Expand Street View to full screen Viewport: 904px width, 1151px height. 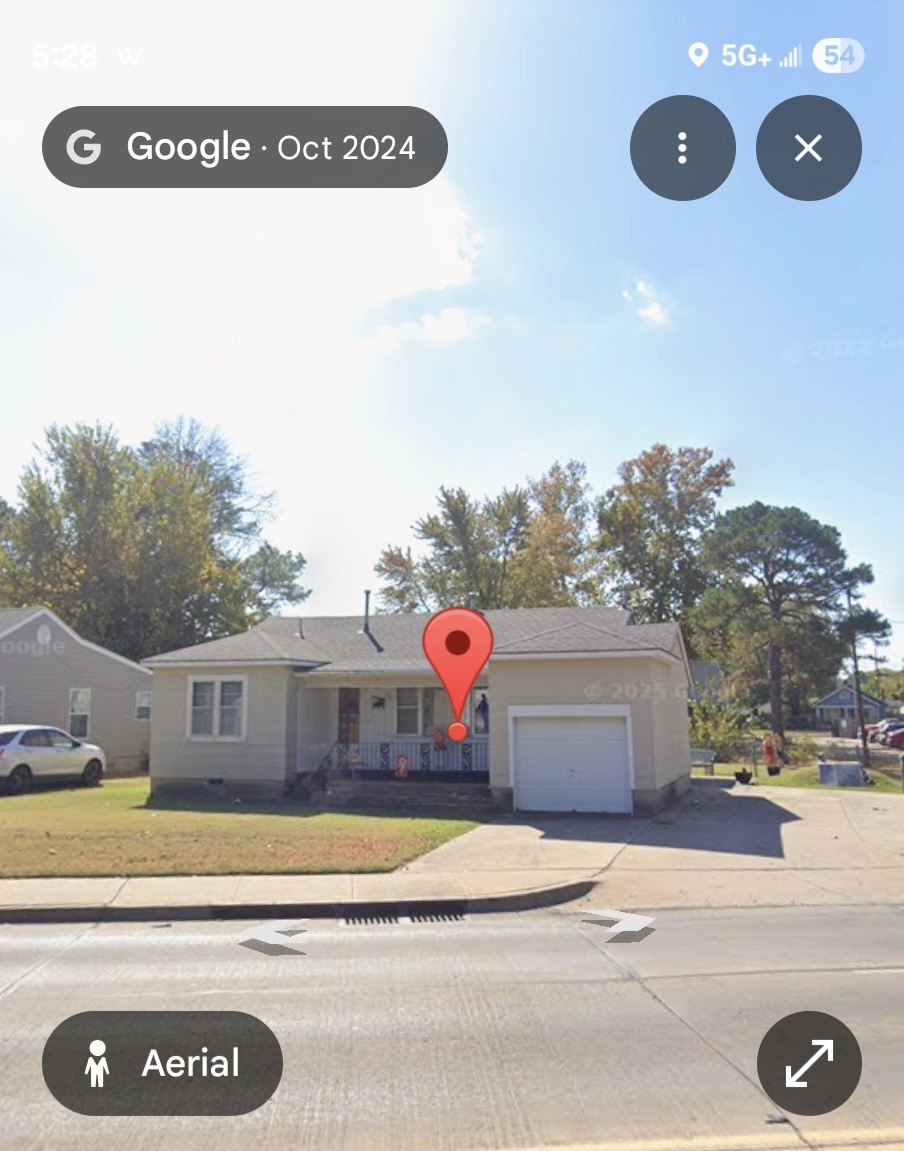[x=808, y=1063]
